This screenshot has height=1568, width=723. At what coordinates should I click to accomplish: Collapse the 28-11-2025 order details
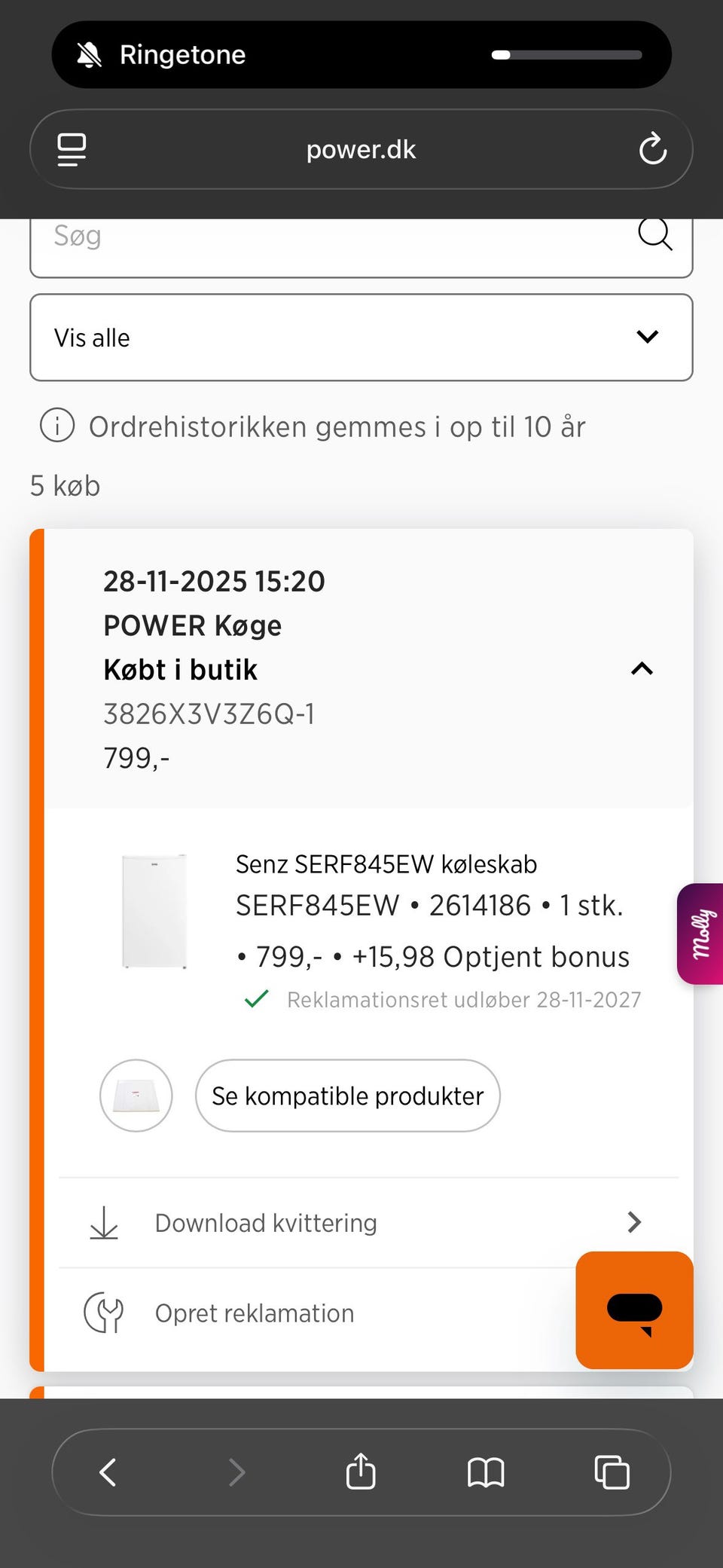coord(642,669)
